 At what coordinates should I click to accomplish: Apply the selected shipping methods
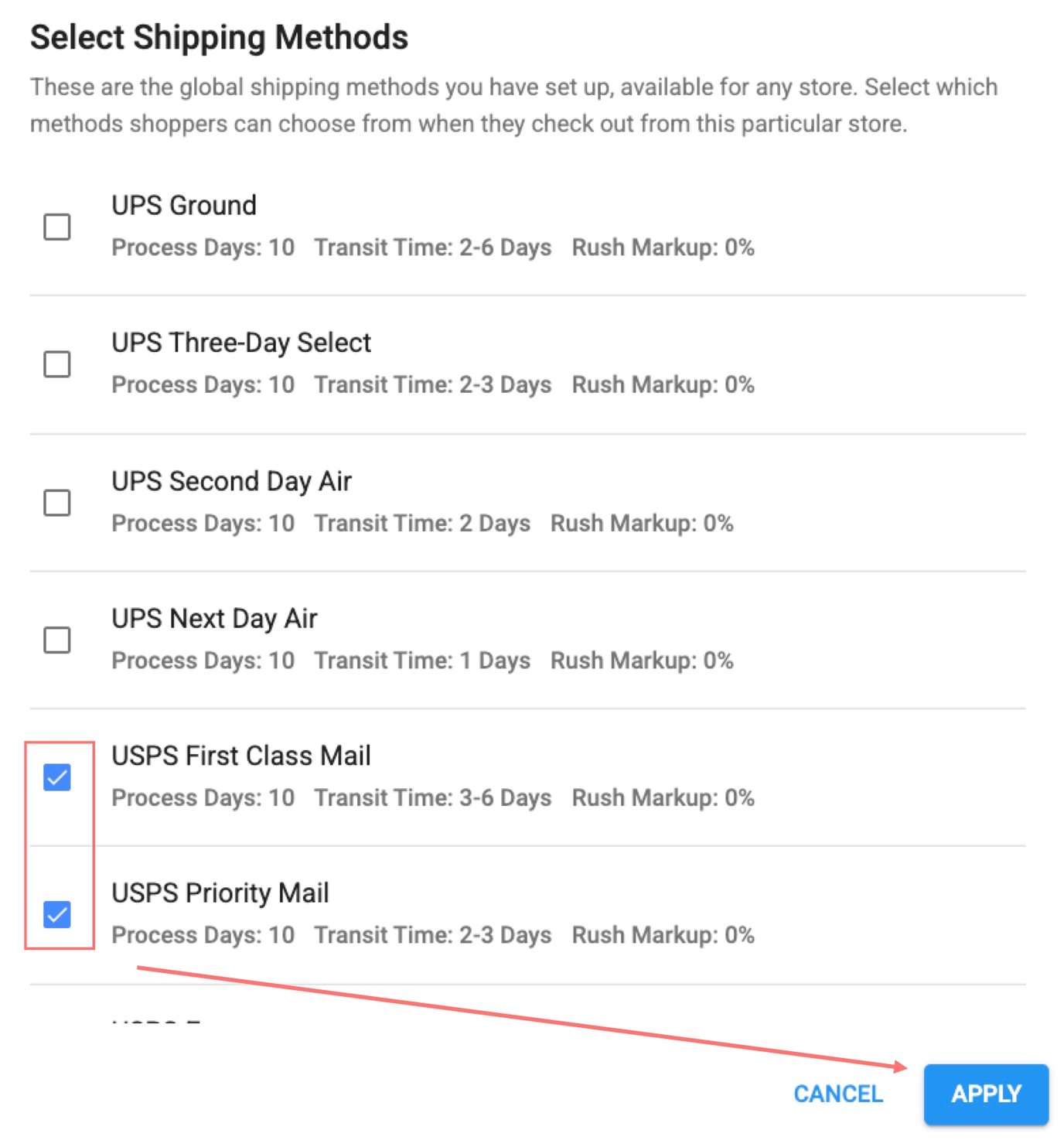985,1094
